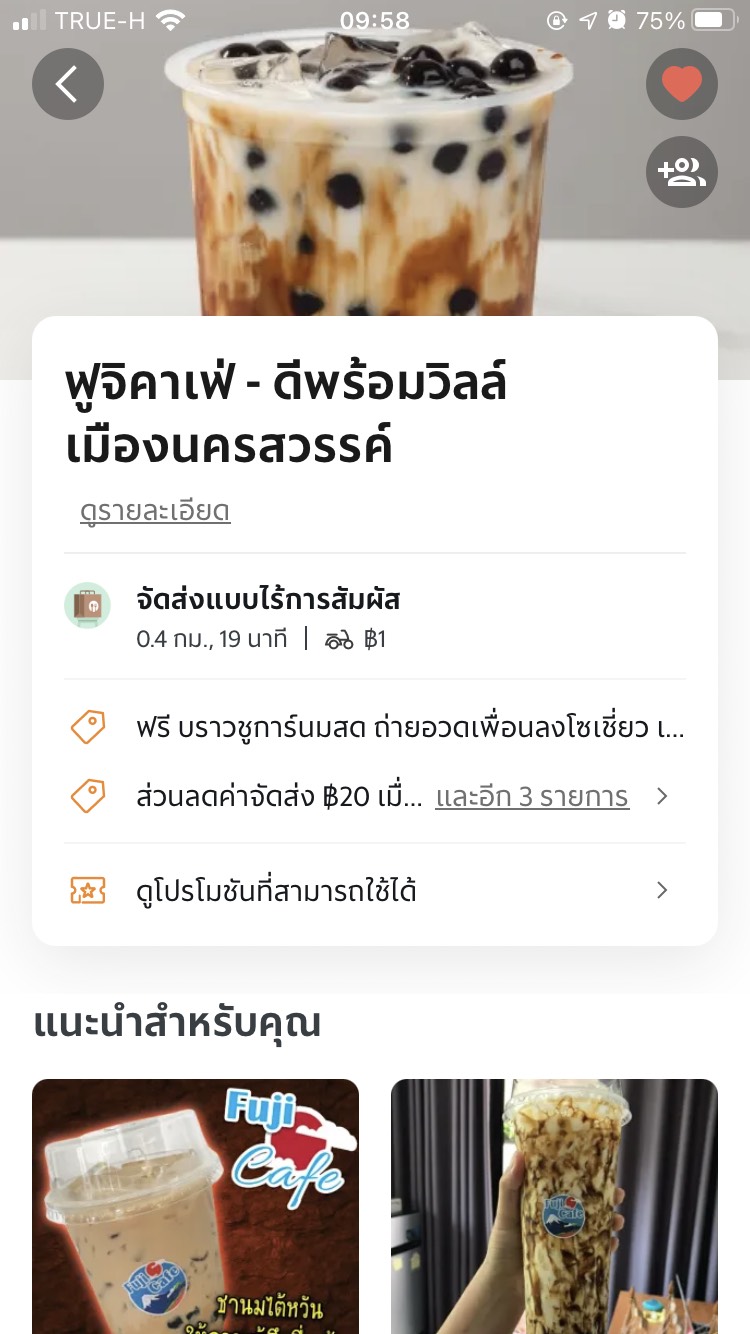This screenshot has height=1334, width=750.
Task: Expand และอีก 3 รายการ offers
Action: (532, 797)
